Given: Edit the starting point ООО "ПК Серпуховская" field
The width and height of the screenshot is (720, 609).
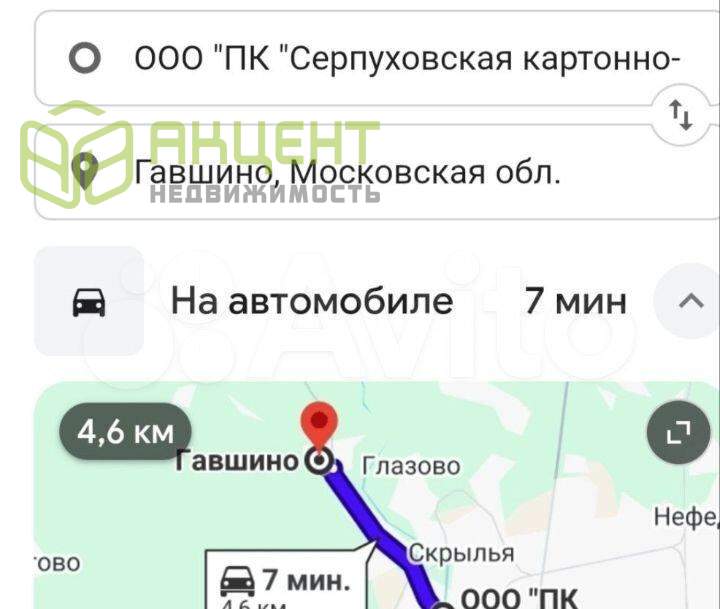Looking at the screenshot, I should click(400, 59).
